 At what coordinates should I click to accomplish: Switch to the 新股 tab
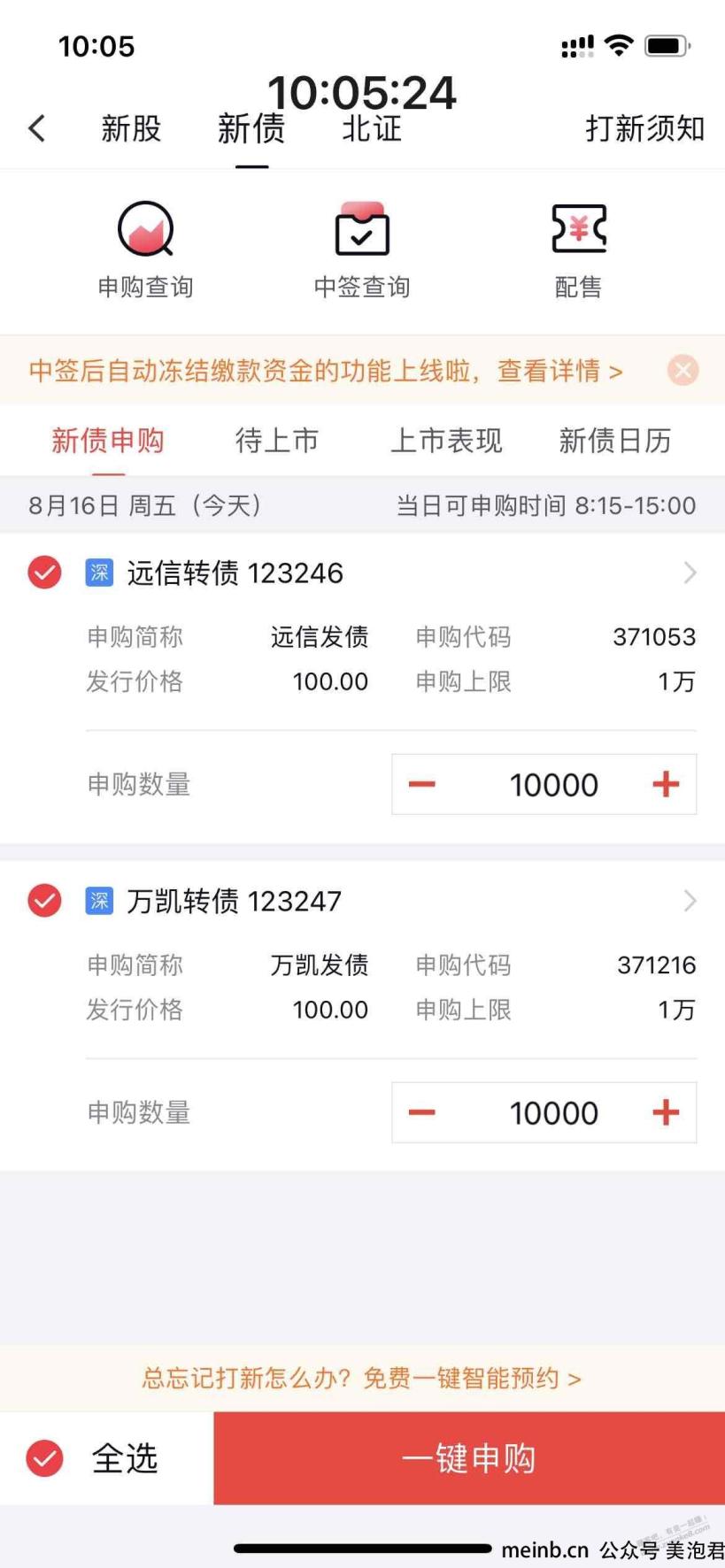point(131,128)
